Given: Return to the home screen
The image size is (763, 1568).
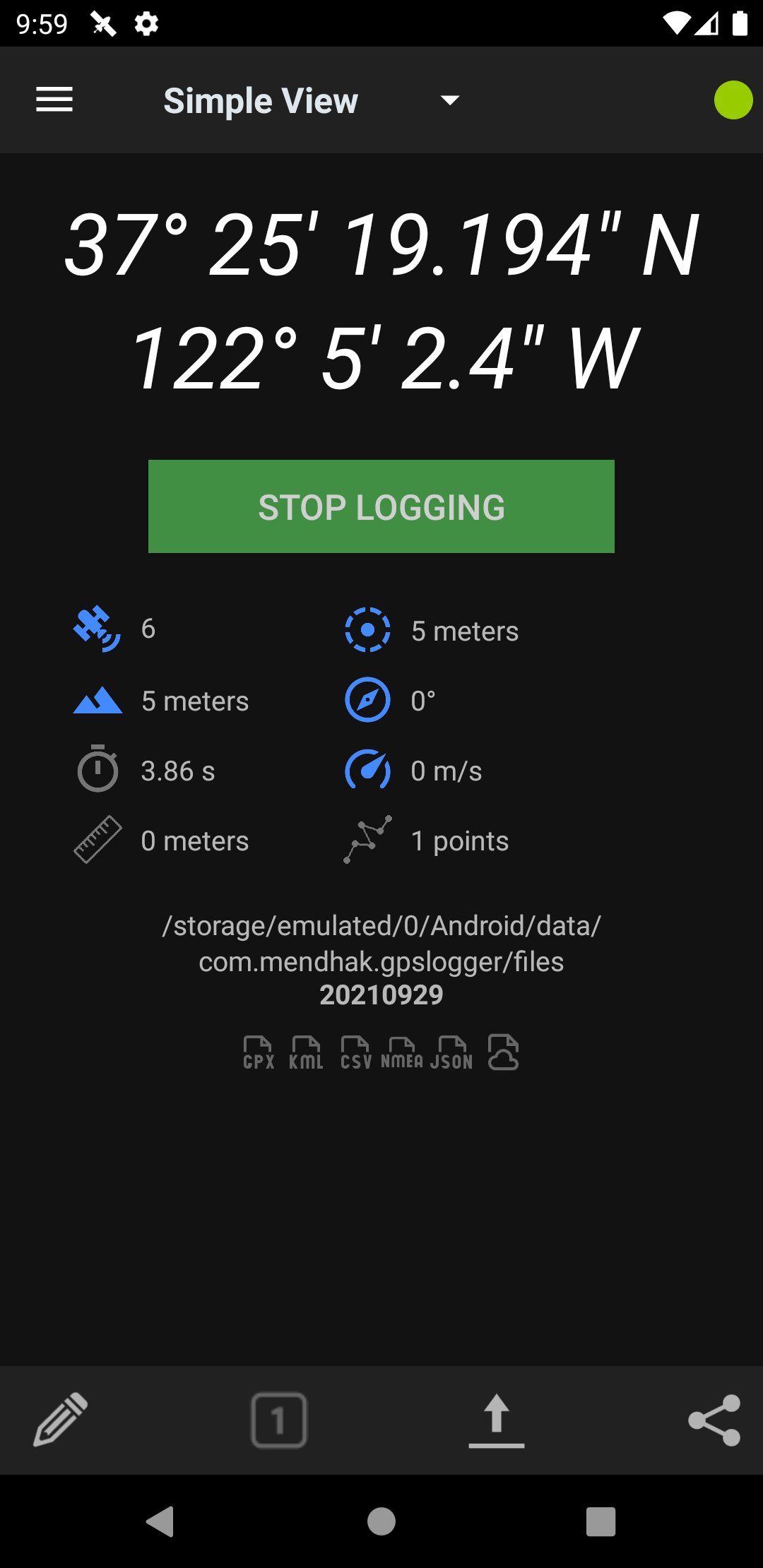Looking at the screenshot, I should click(381, 1521).
